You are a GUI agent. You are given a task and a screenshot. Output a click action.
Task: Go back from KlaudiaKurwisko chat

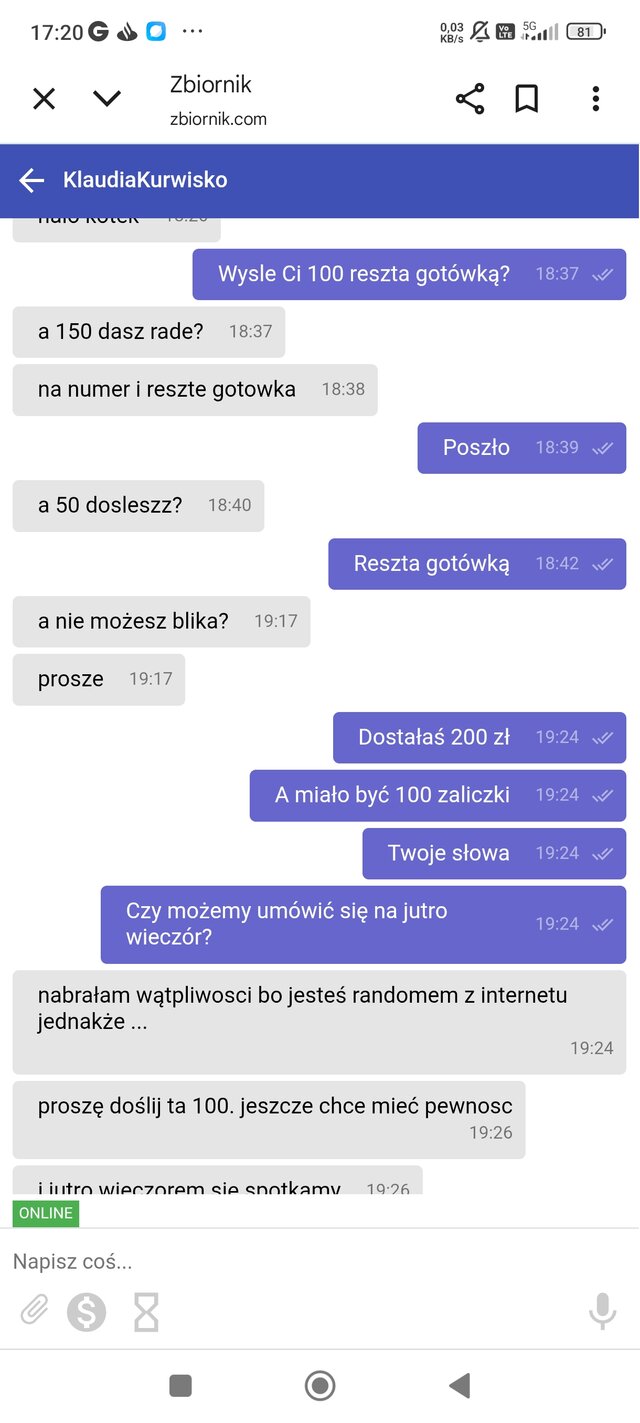click(32, 180)
